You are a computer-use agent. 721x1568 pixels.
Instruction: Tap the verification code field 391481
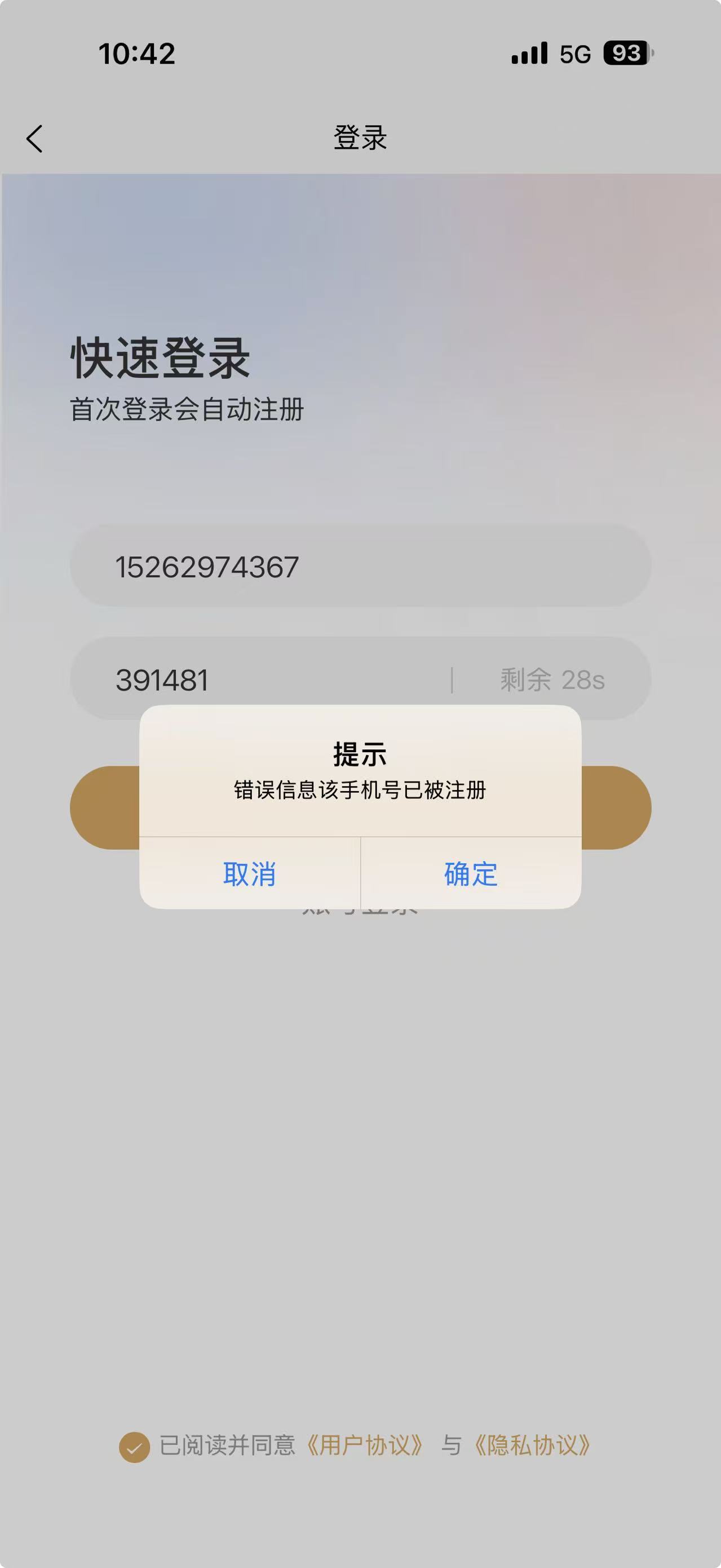(262, 679)
